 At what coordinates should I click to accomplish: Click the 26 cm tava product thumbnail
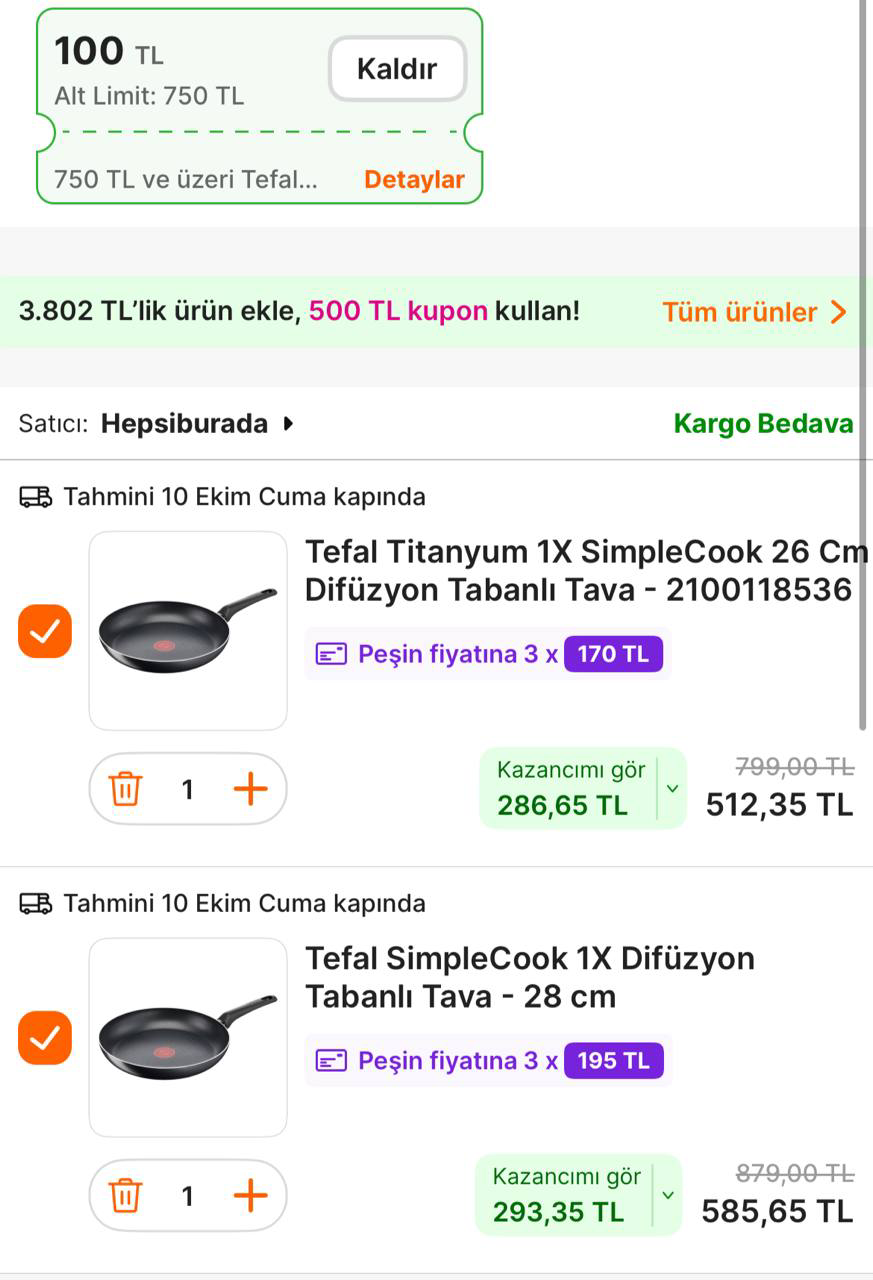187,629
